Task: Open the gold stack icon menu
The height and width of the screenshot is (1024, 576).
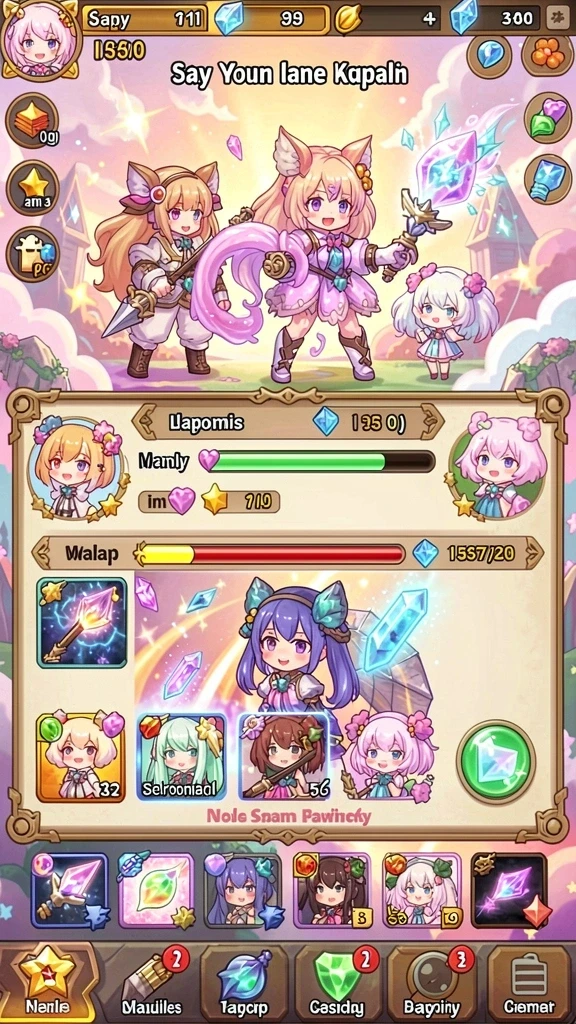Action: 32,121
